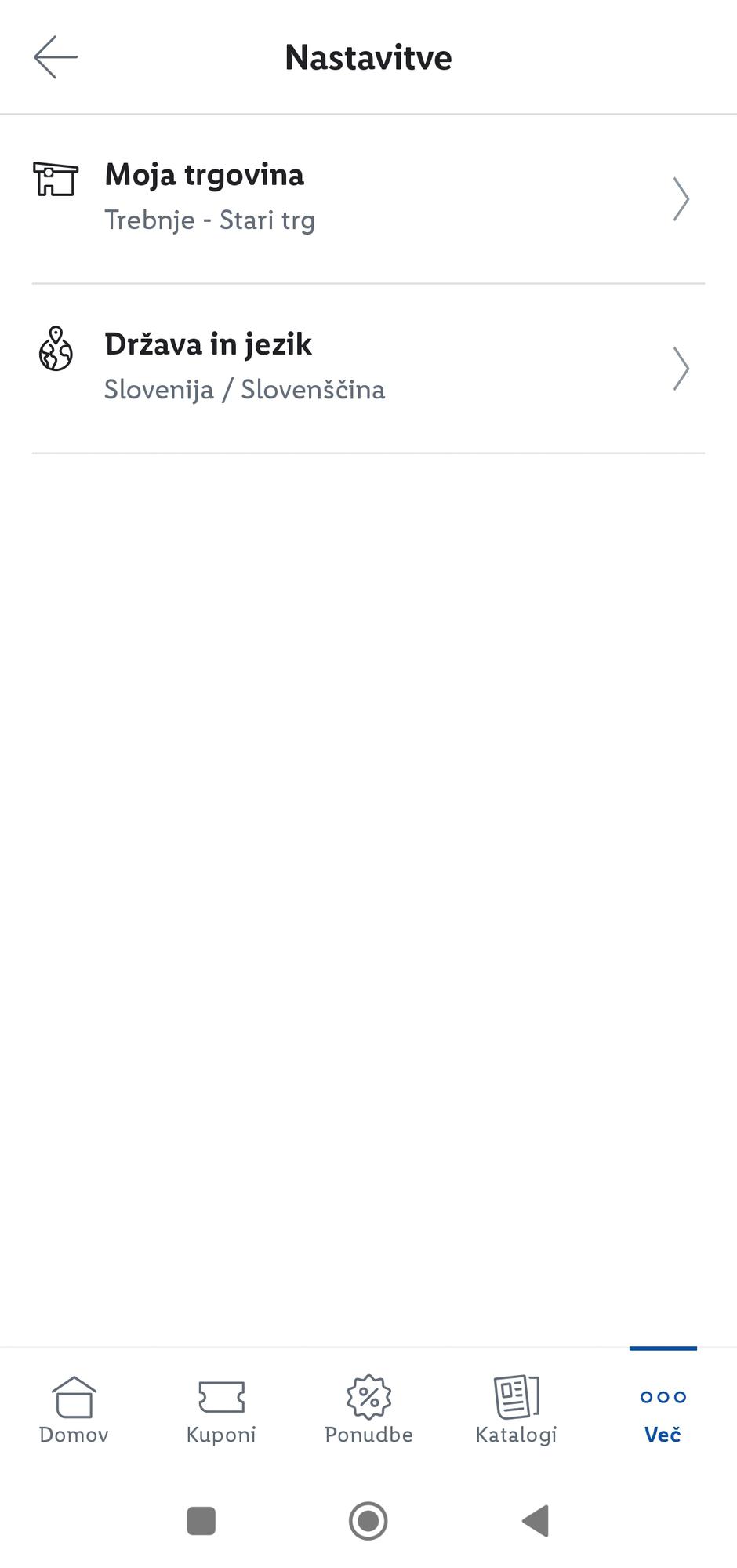Switch to the Domov tab
The image size is (737, 1568).
(x=74, y=1410)
